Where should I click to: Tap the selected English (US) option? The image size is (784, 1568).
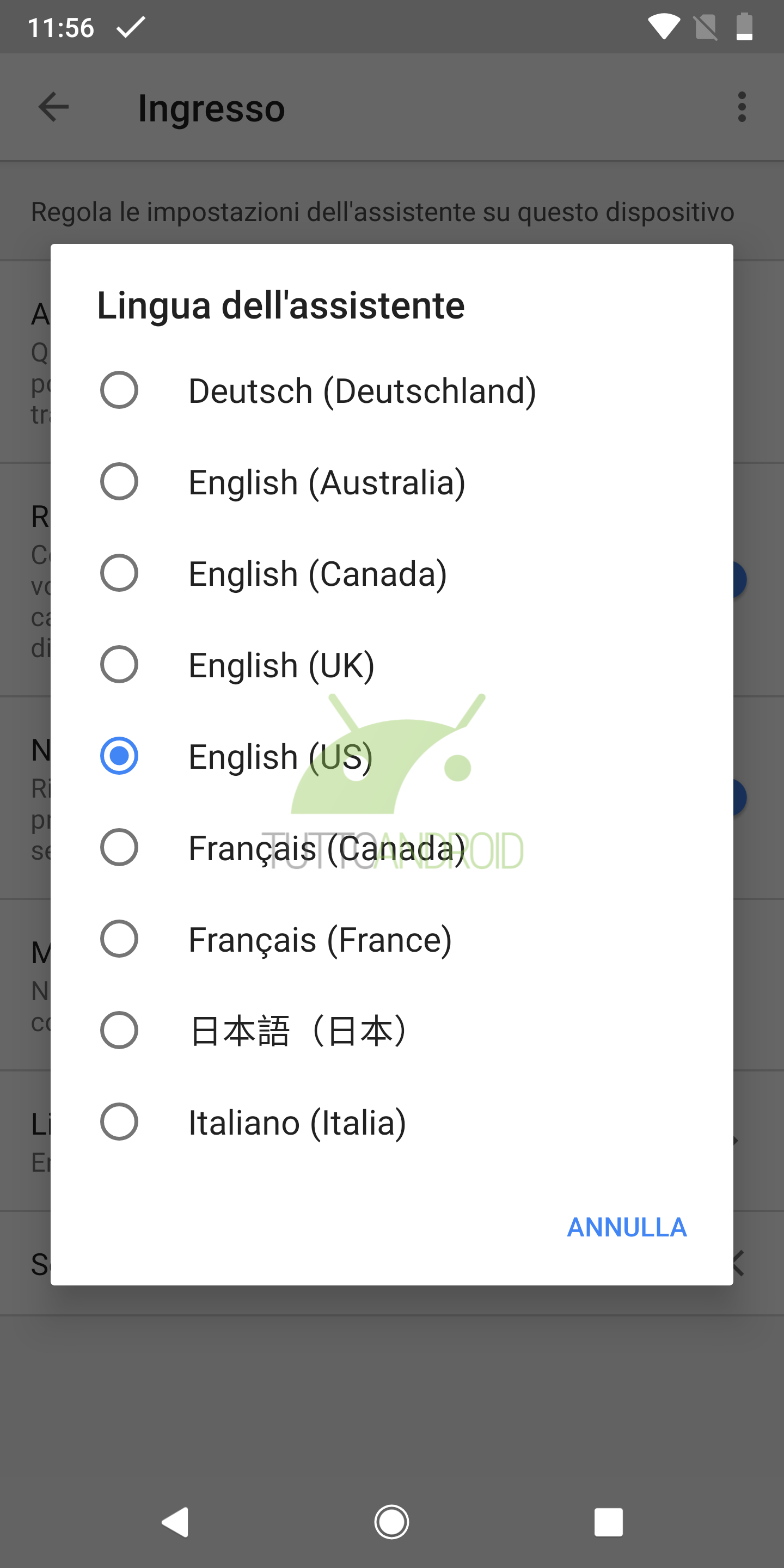[x=391, y=756]
